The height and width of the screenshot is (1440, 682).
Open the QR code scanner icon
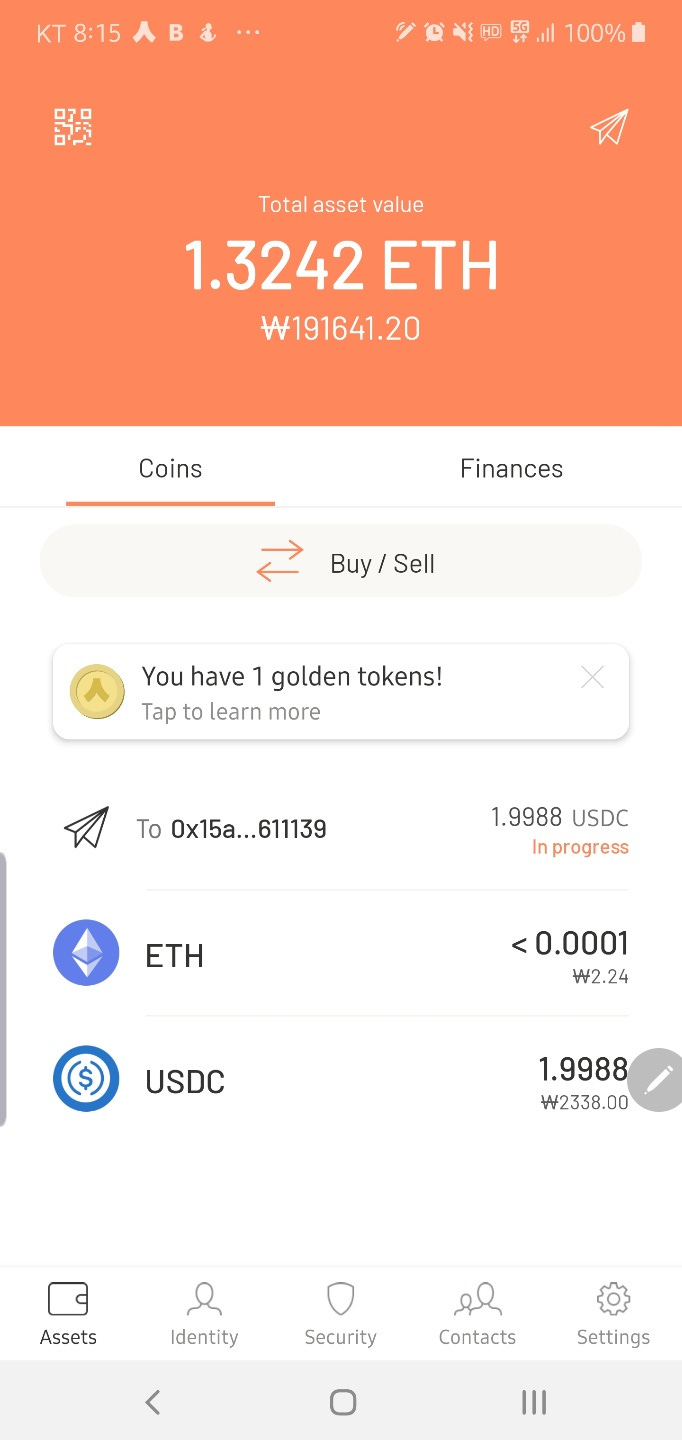73,127
